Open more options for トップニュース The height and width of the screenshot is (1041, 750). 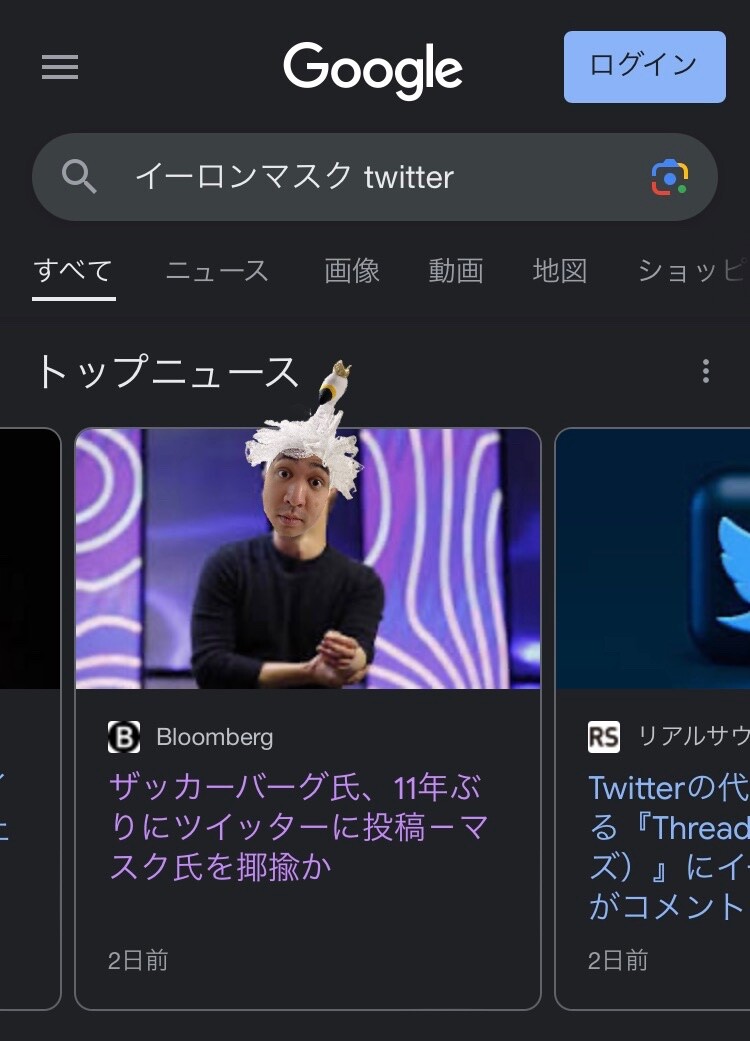click(706, 372)
